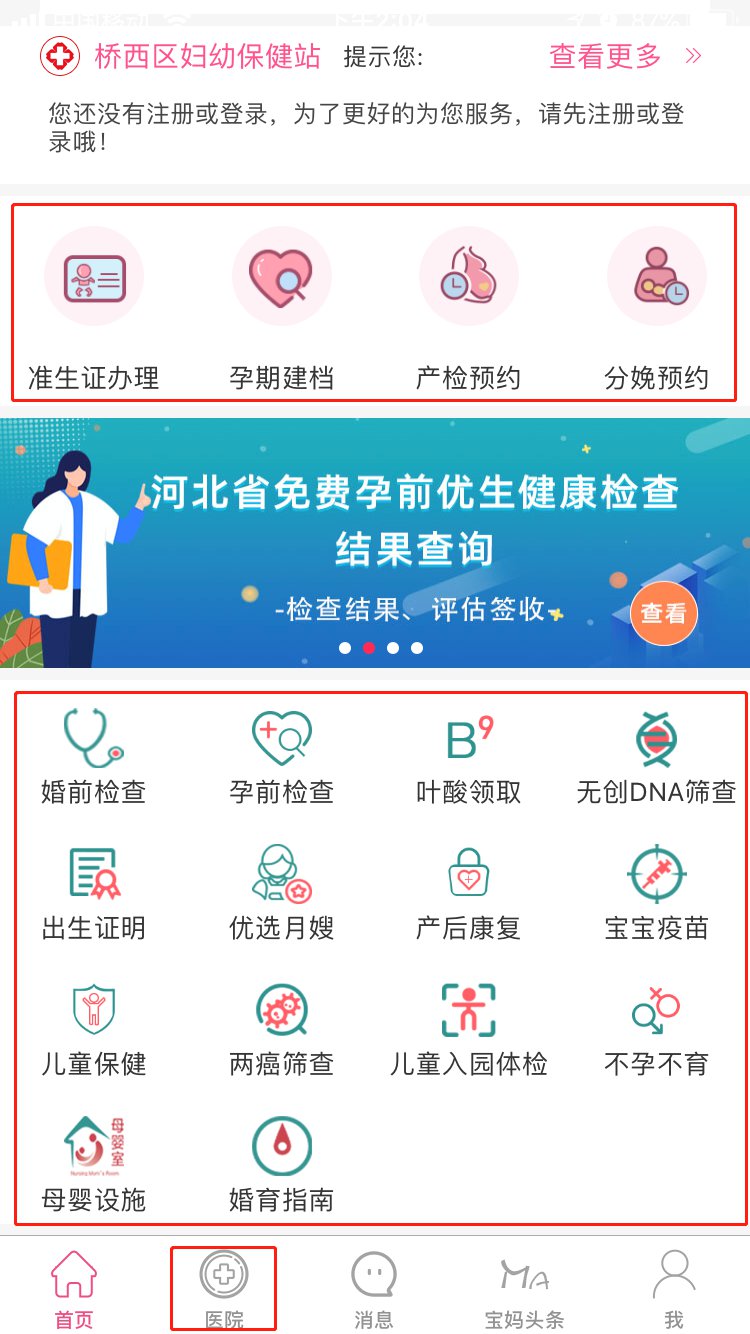This screenshot has width=750, height=1334.
Task: Open 准生证办理 service
Action: [94, 310]
